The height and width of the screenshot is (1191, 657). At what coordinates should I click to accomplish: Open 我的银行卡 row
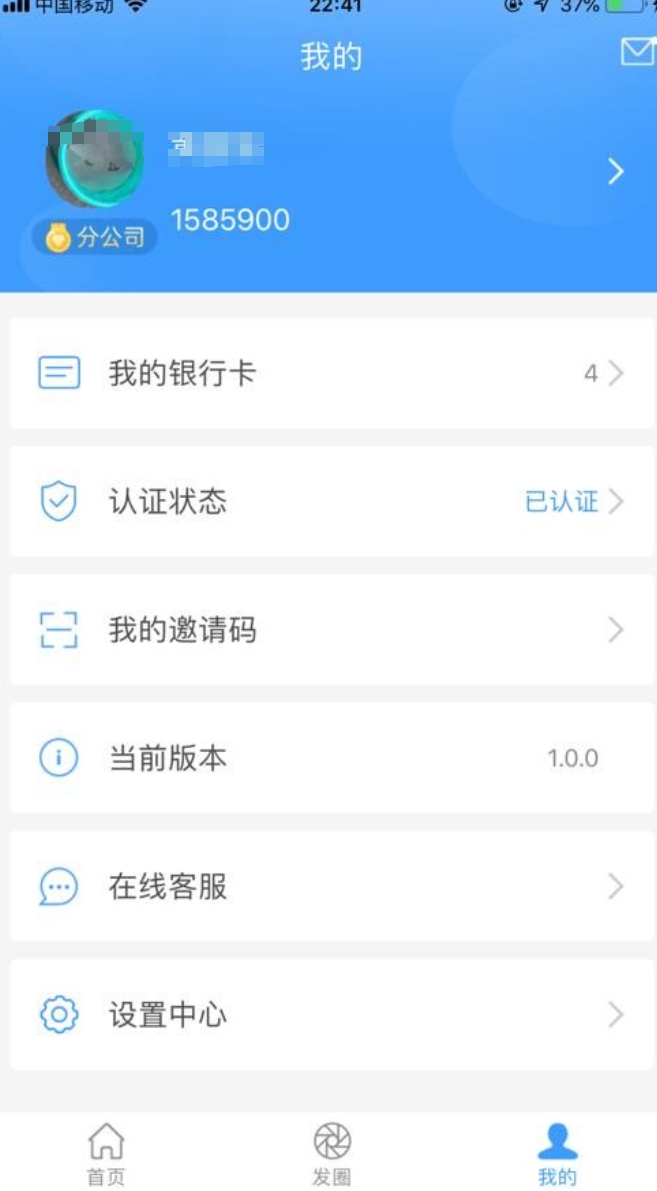click(x=330, y=374)
